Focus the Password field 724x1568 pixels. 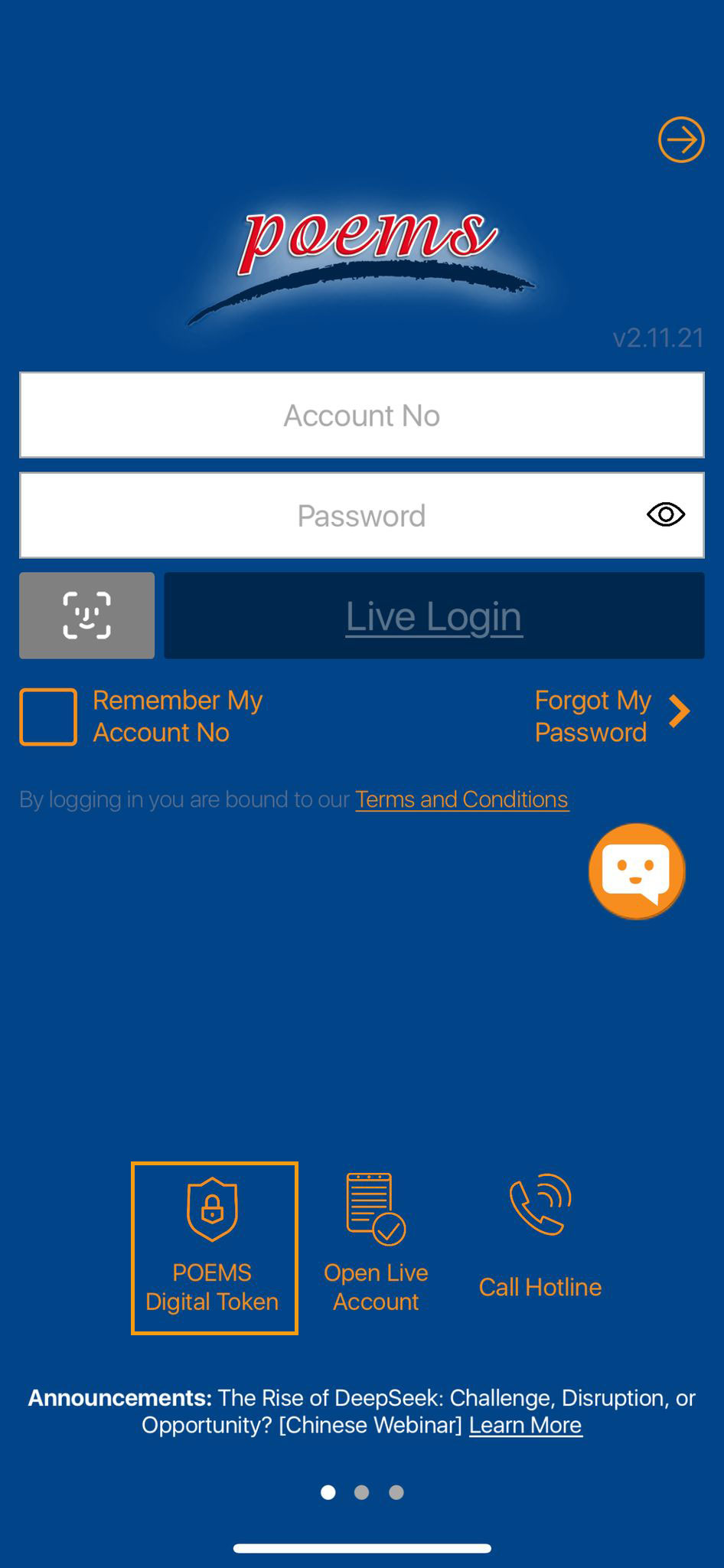pyautogui.click(x=329, y=515)
